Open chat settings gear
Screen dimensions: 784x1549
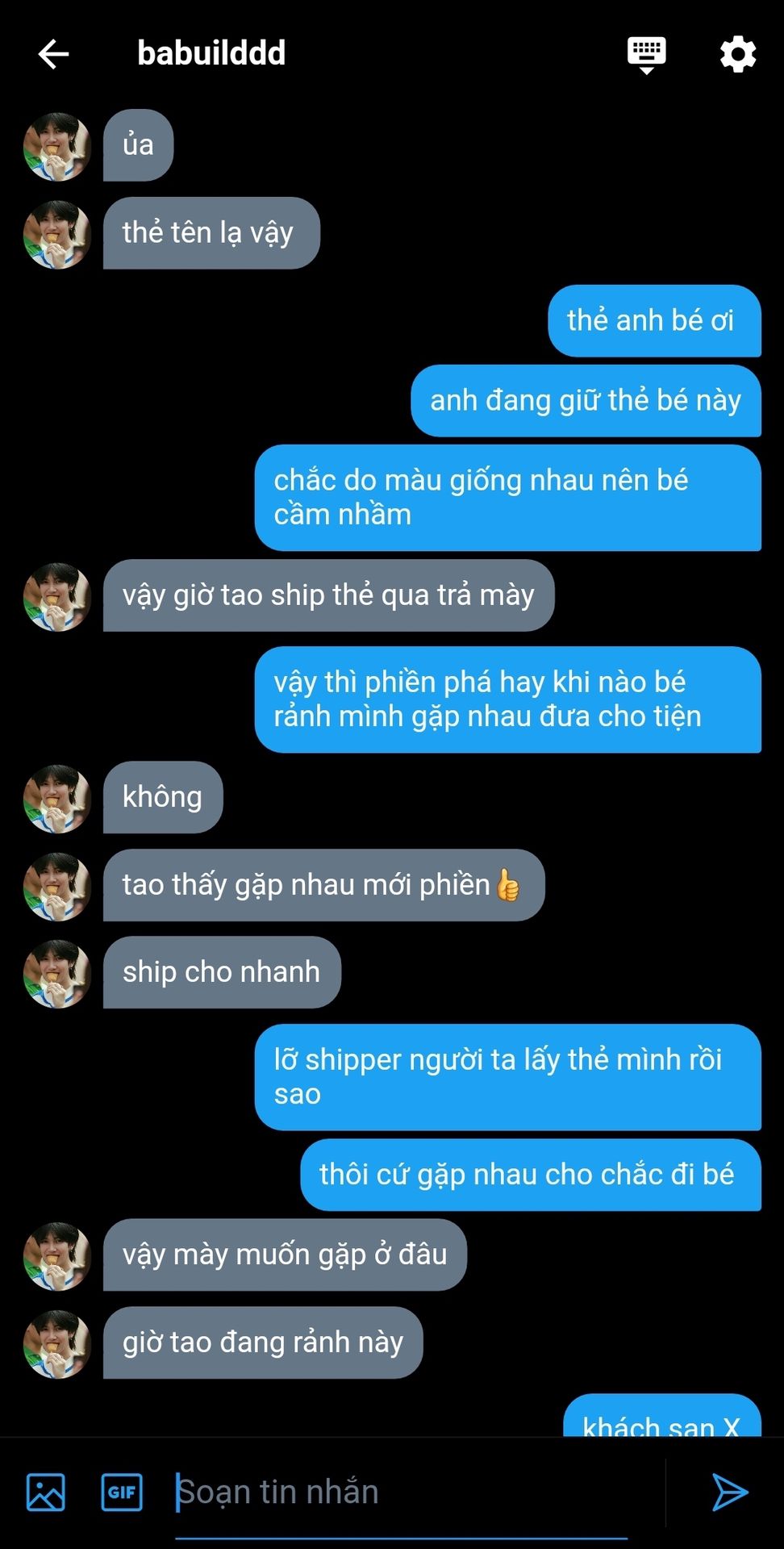[x=737, y=54]
